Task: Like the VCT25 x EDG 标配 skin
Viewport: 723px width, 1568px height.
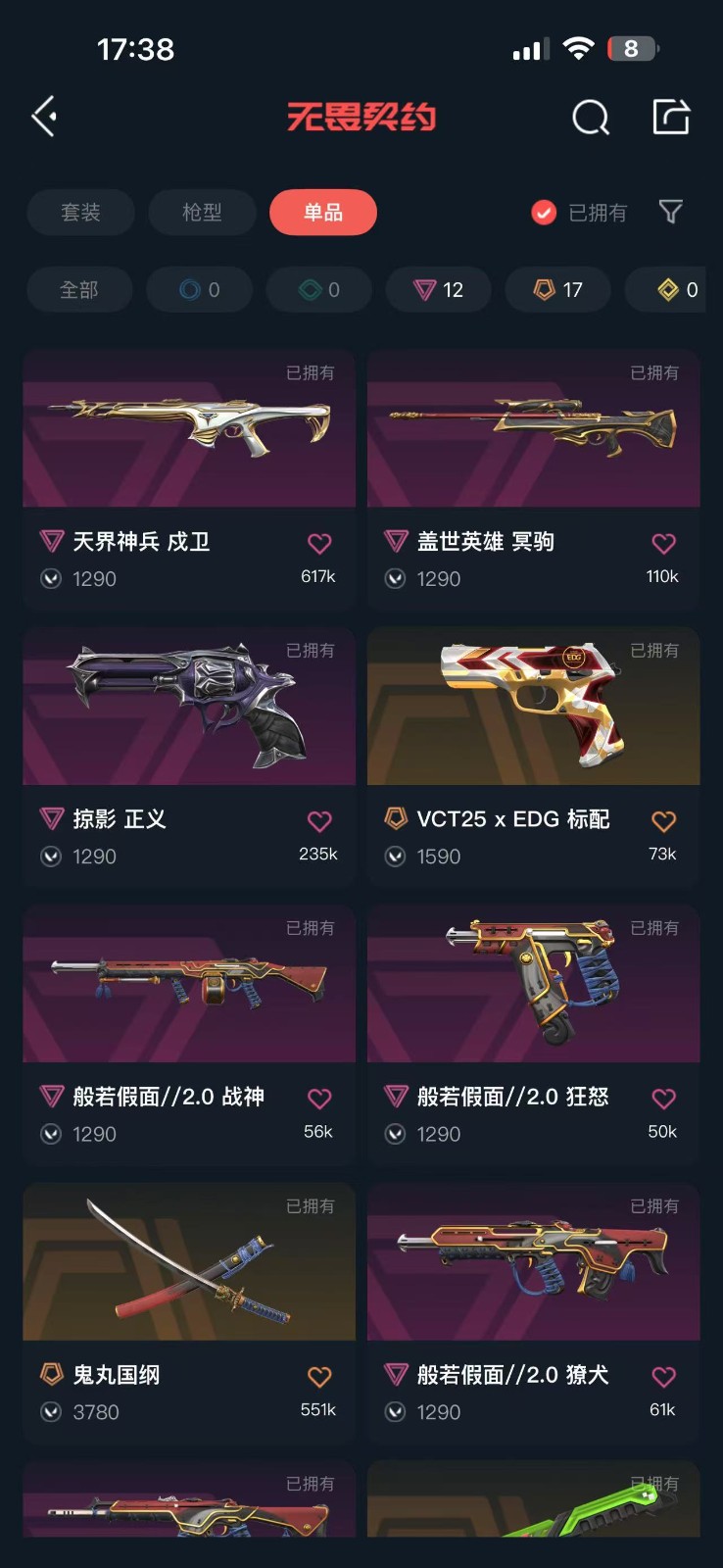Action: tap(663, 821)
